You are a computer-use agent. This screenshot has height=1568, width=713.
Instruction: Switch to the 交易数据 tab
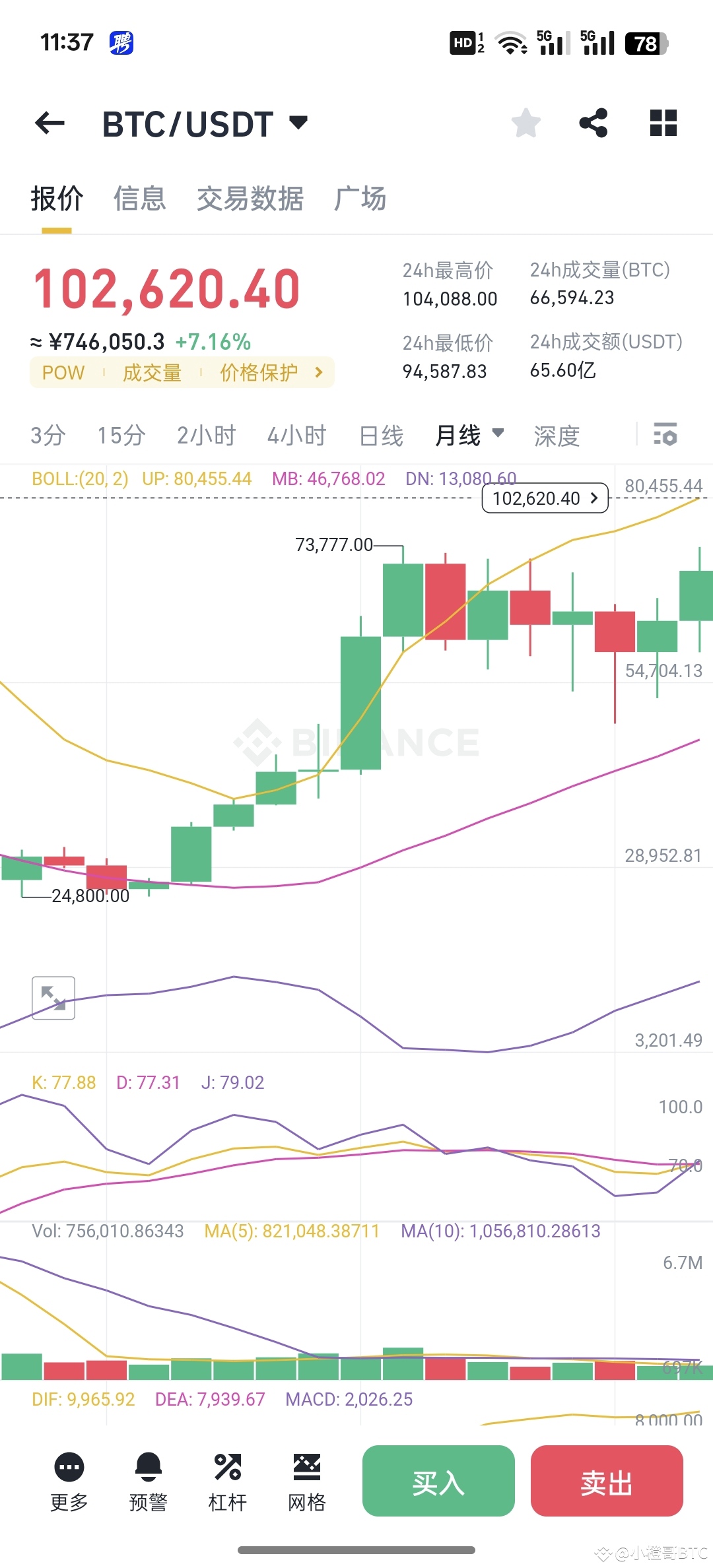coord(250,198)
